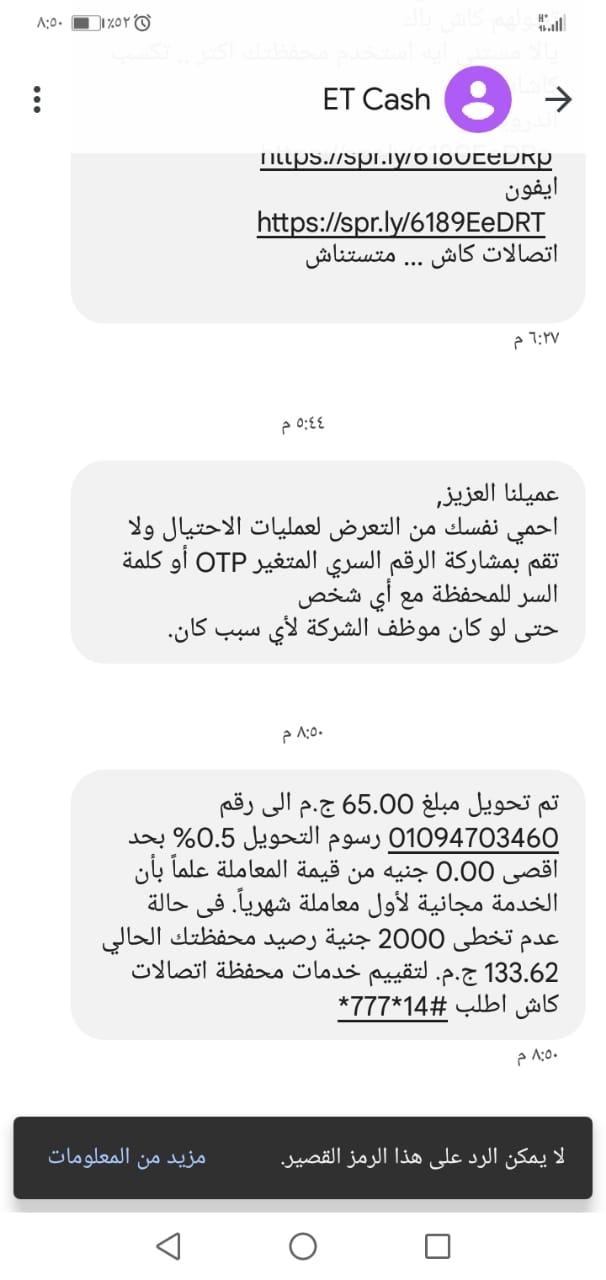The width and height of the screenshot is (606, 1280).
Task: Tap مزيد من المعلومات for more info
Action: click(x=127, y=1157)
